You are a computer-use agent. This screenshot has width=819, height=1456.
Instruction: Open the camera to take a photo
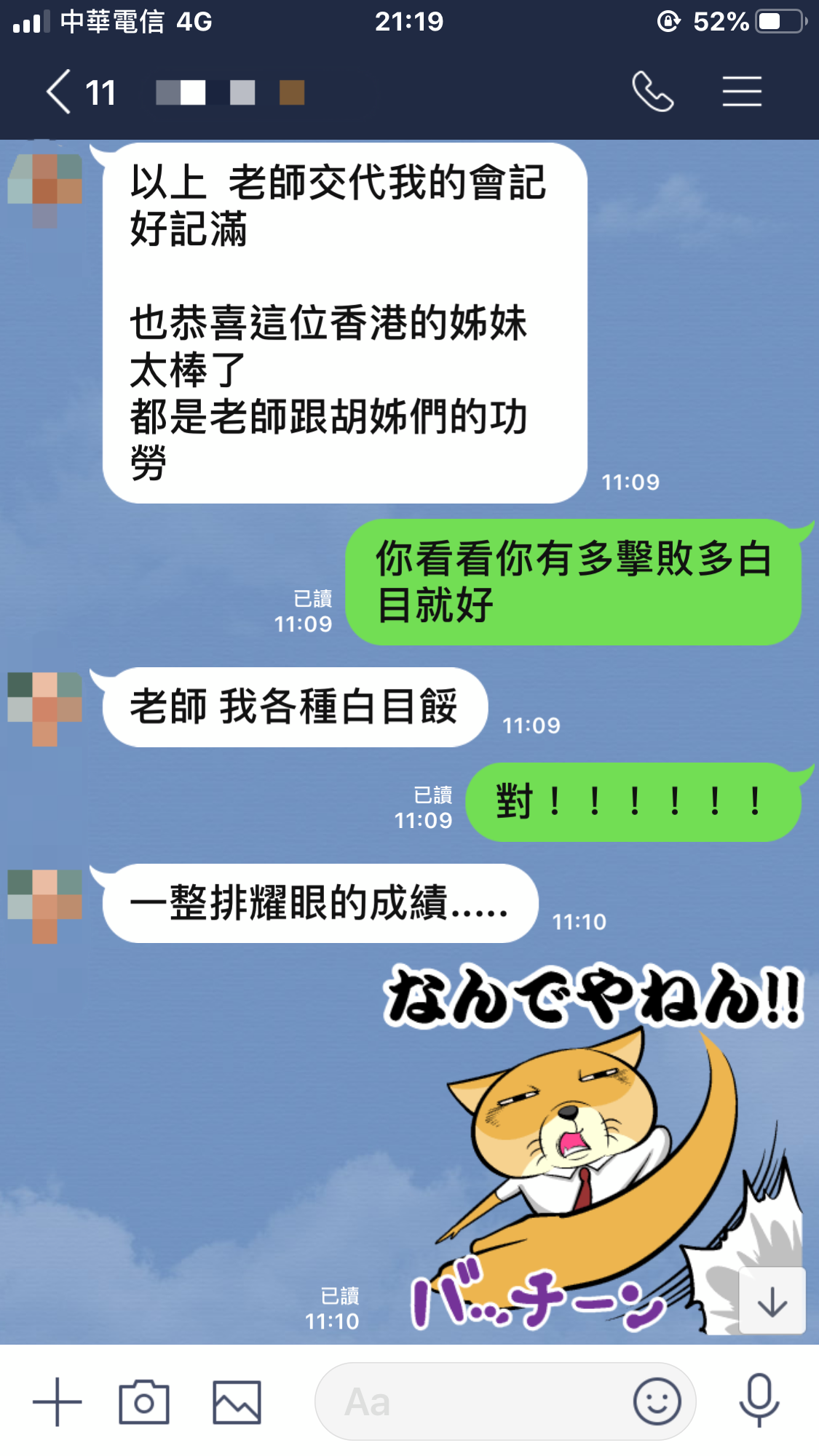pyautogui.click(x=144, y=1401)
